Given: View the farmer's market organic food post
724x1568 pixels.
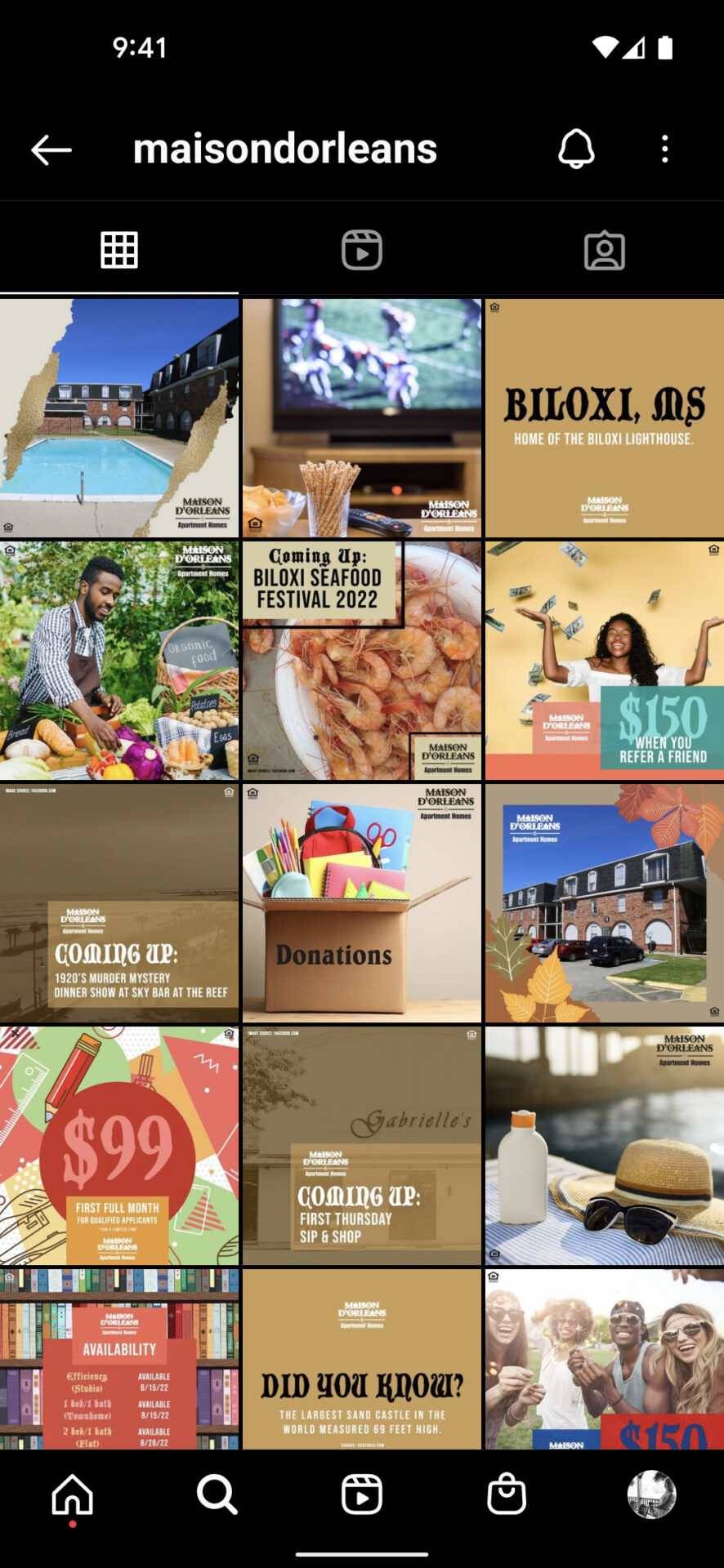Looking at the screenshot, I should tap(119, 660).
